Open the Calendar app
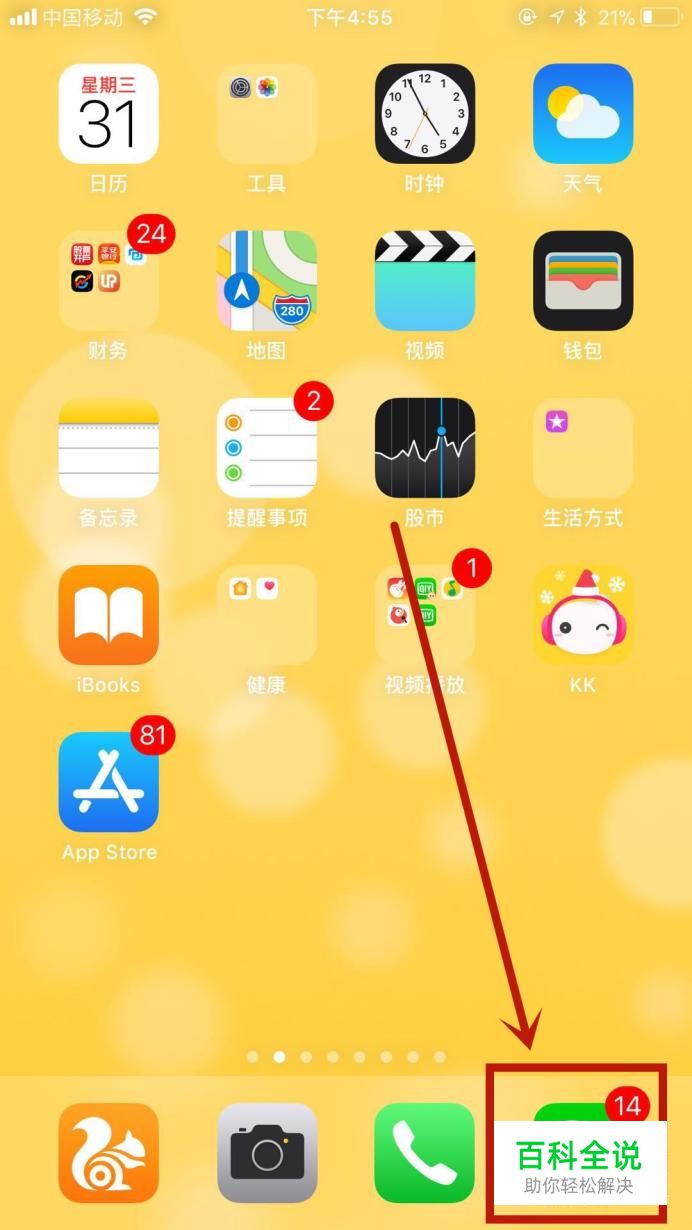 click(x=108, y=114)
